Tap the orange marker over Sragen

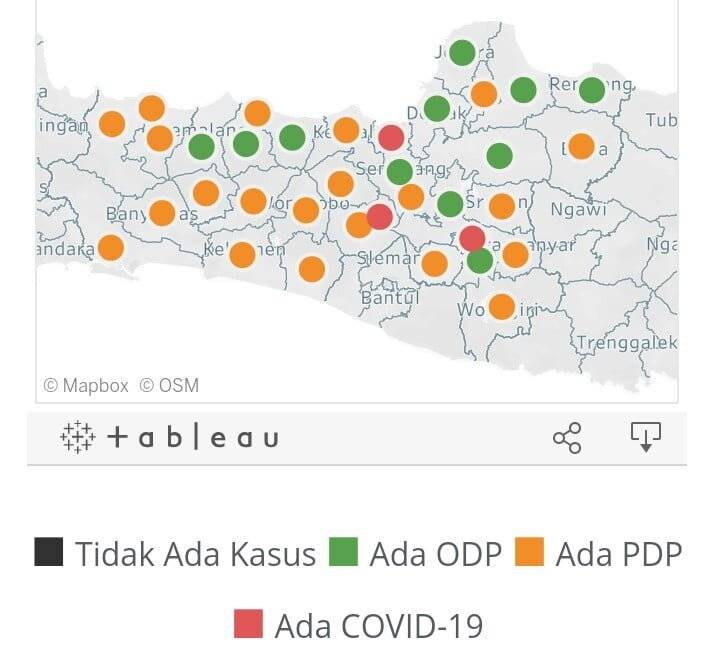(x=502, y=206)
